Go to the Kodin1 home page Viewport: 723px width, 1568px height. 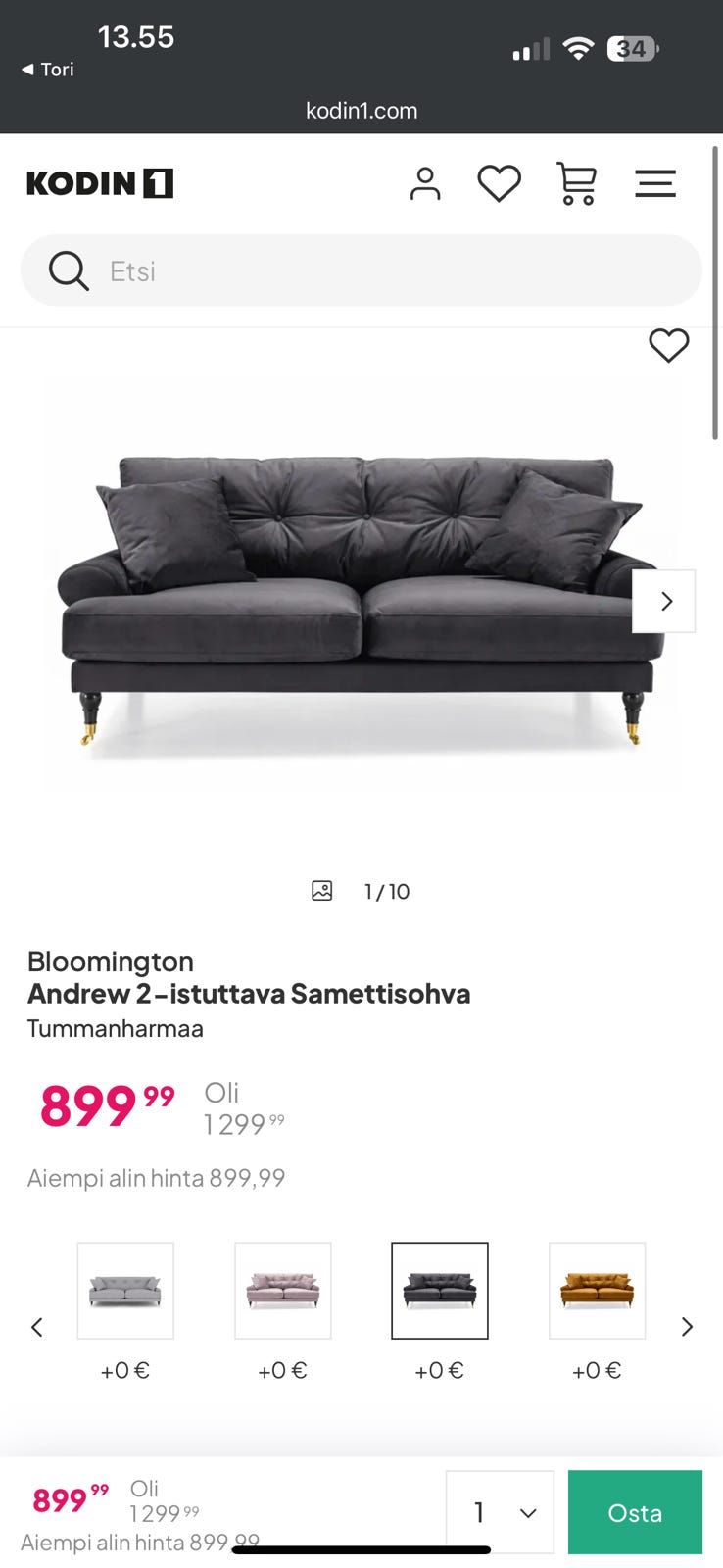tap(100, 183)
